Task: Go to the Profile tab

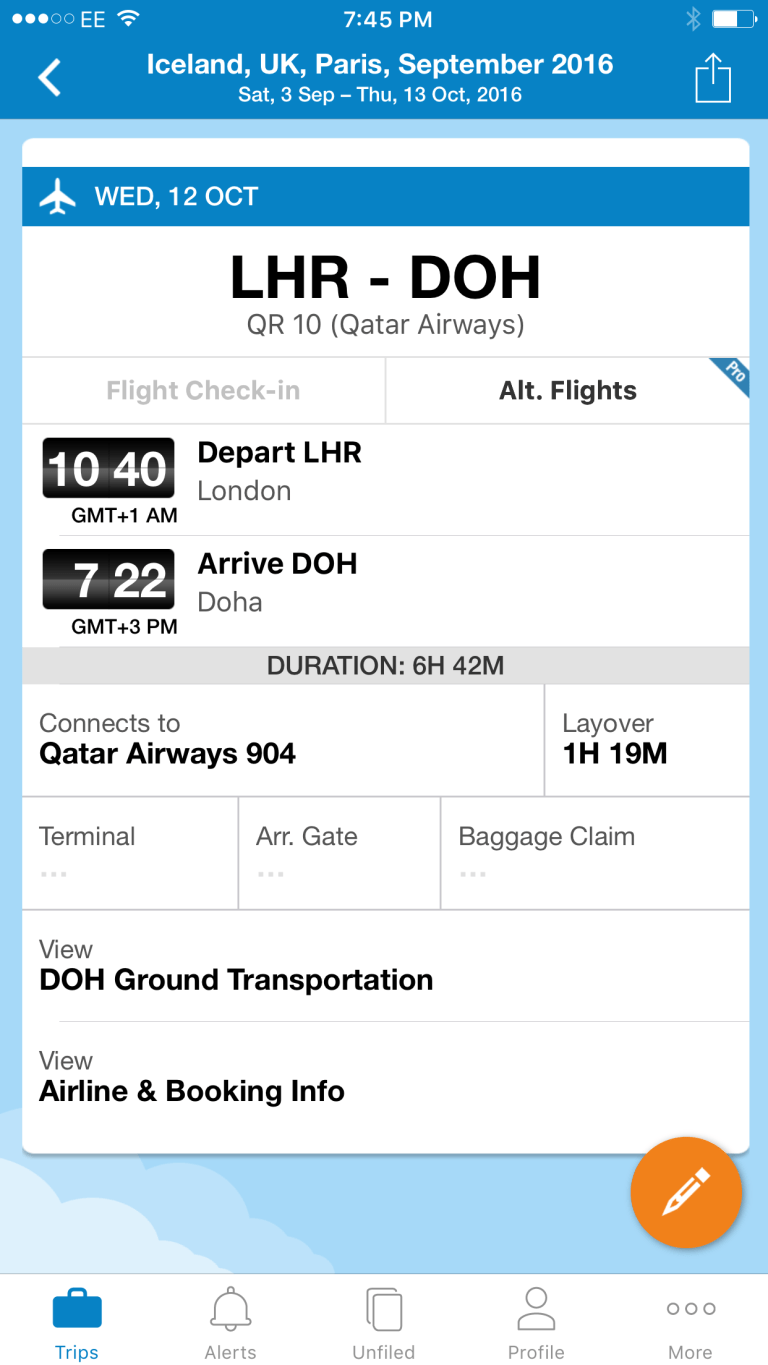Action: (x=536, y=1322)
